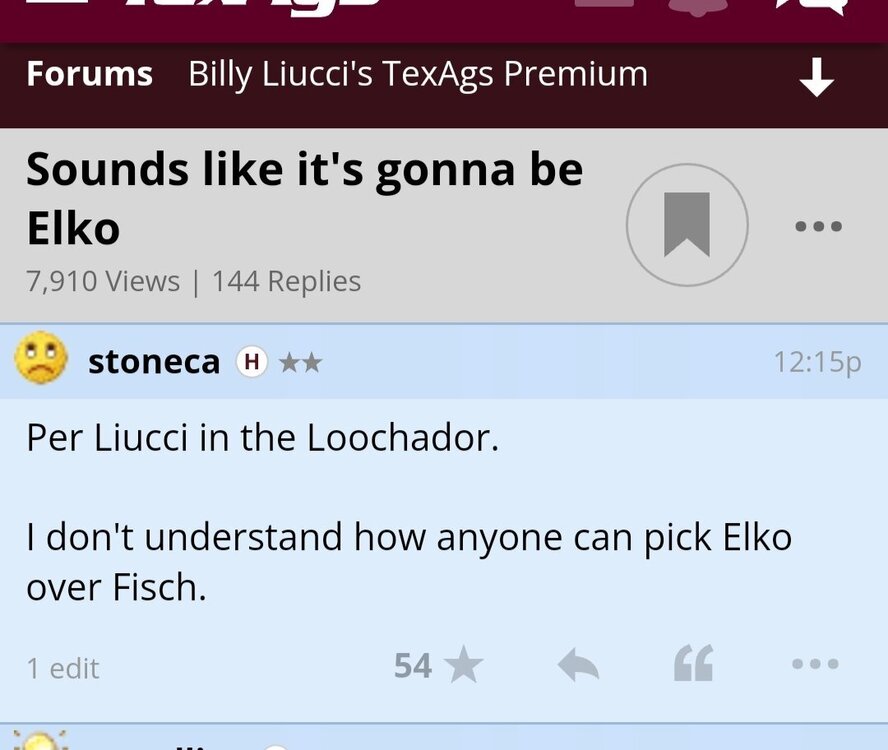
Task: Star stoneca's post
Action: click(462, 665)
